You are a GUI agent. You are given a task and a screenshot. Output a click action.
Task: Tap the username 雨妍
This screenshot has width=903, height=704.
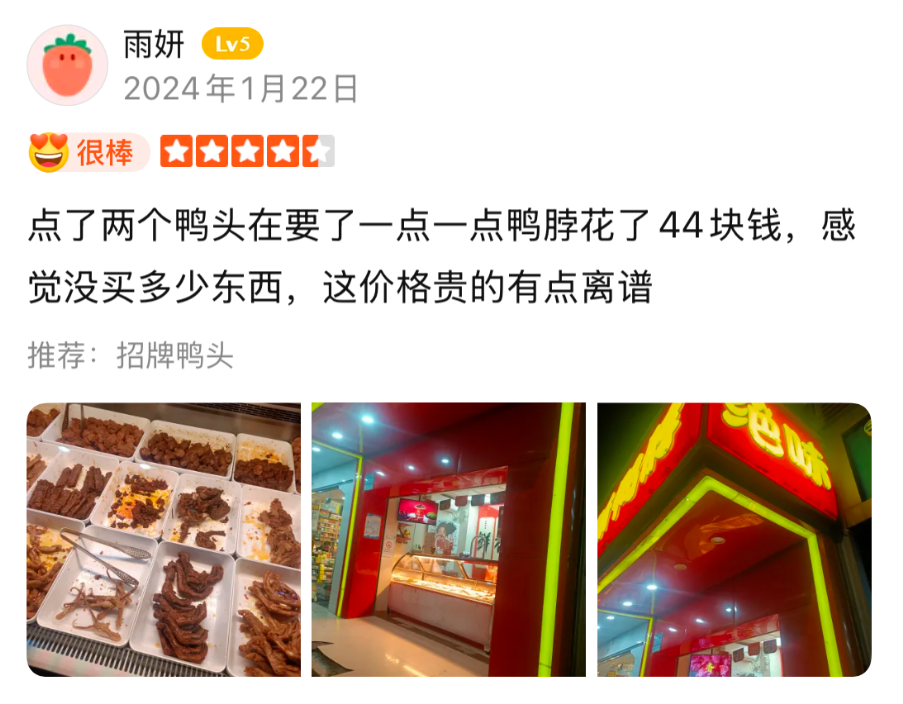(x=153, y=45)
